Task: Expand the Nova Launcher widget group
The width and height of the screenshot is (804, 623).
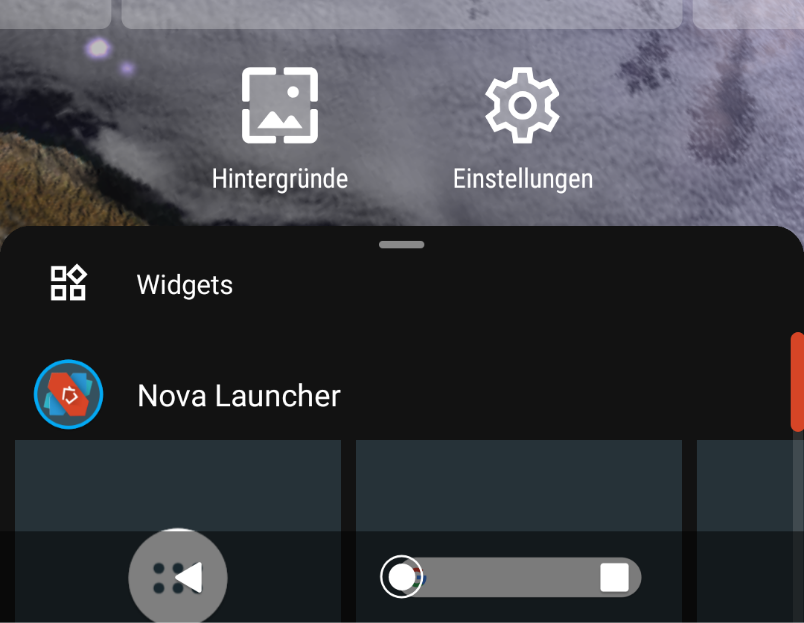Action: tap(238, 396)
